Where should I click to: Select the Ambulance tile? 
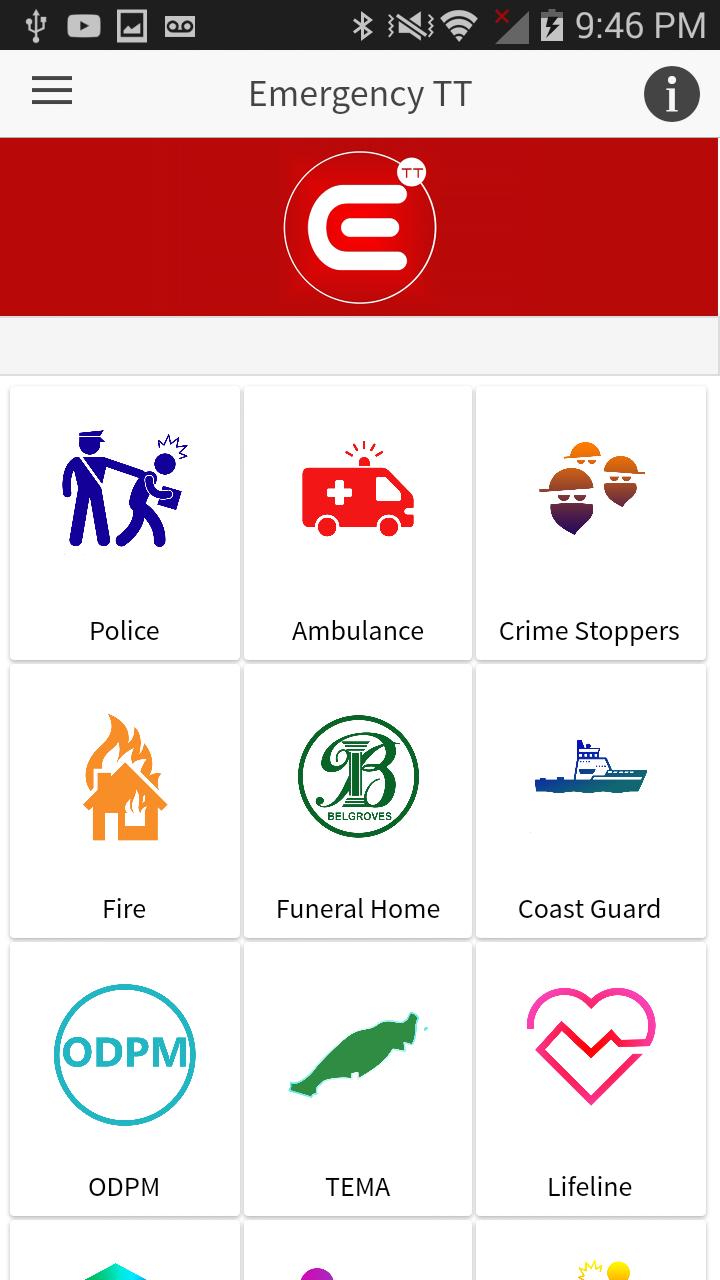(358, 523)
